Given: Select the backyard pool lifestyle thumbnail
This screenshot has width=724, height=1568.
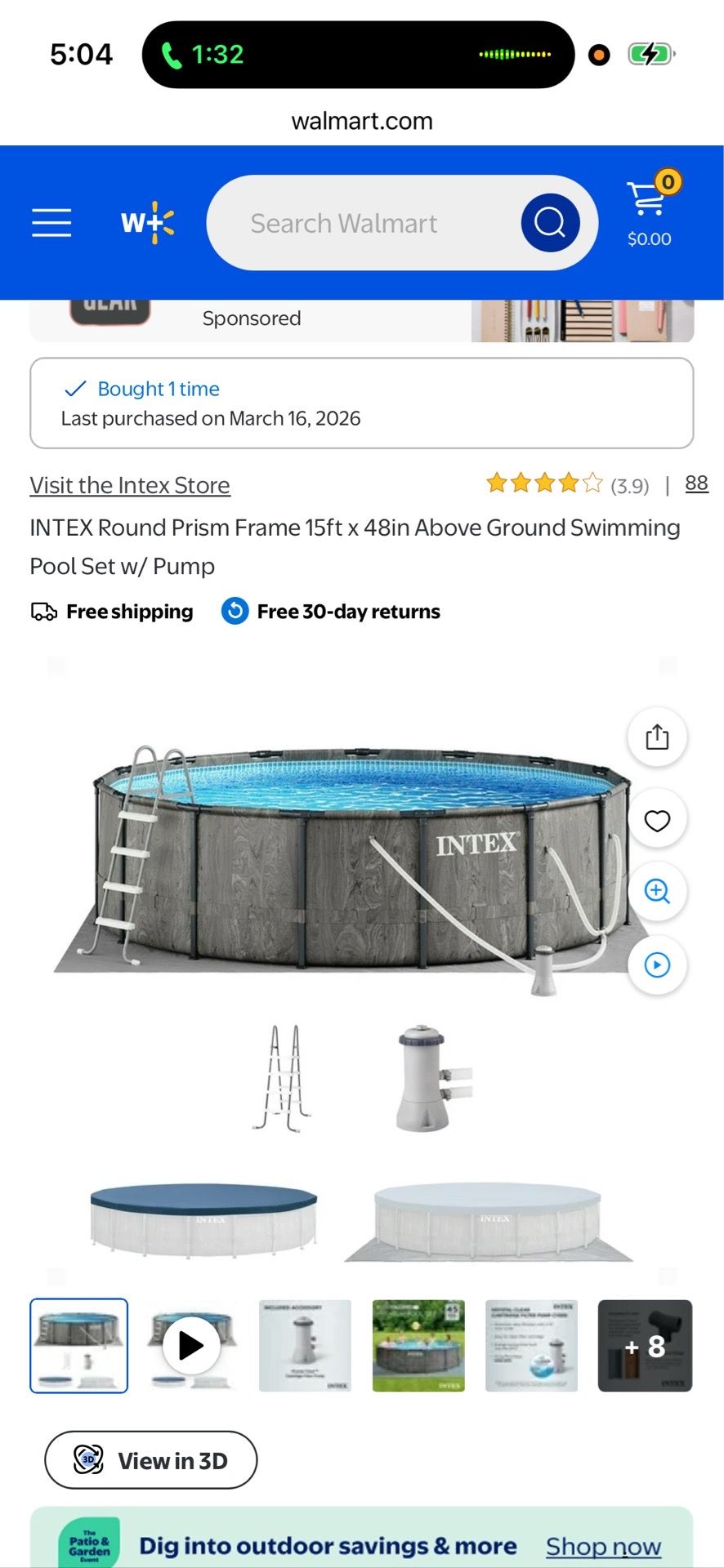Looking at the screenshot, I should pyautogui.click(x=418, y=1345).
